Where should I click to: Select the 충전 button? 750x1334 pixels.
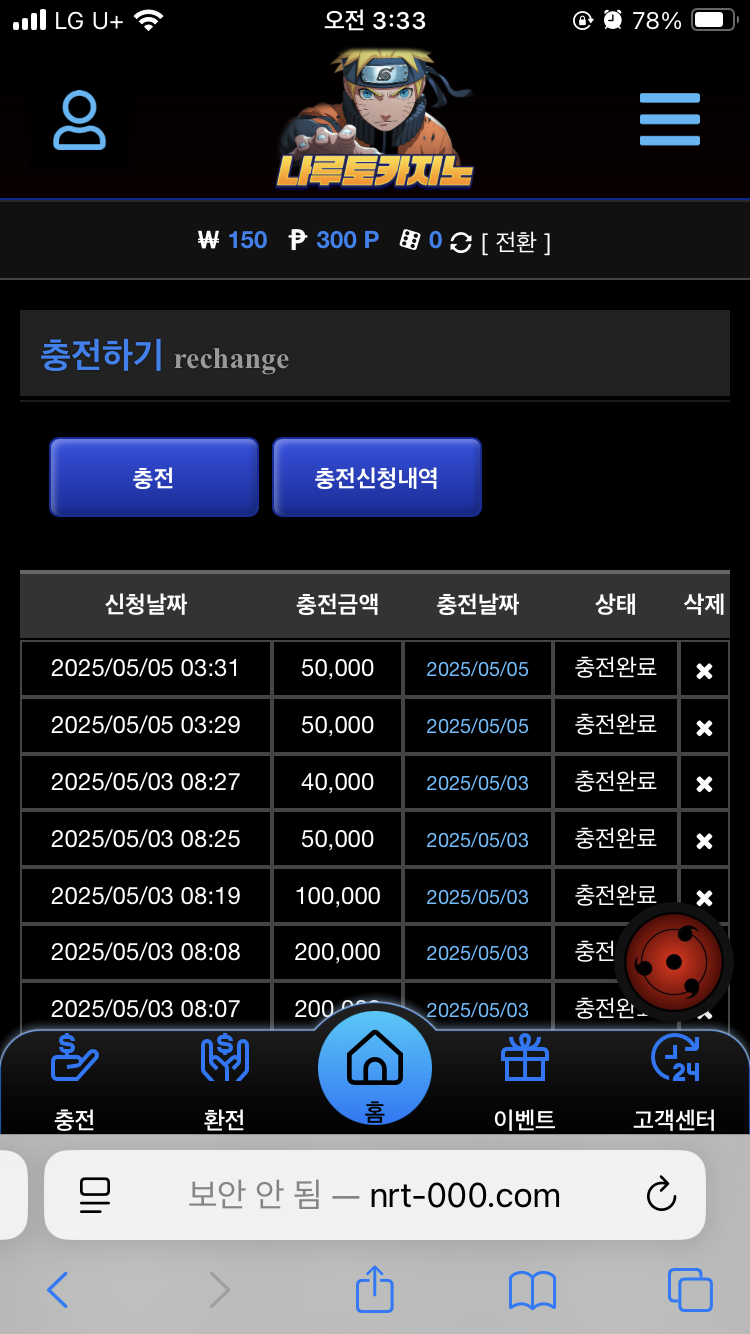tap(154, 477)
